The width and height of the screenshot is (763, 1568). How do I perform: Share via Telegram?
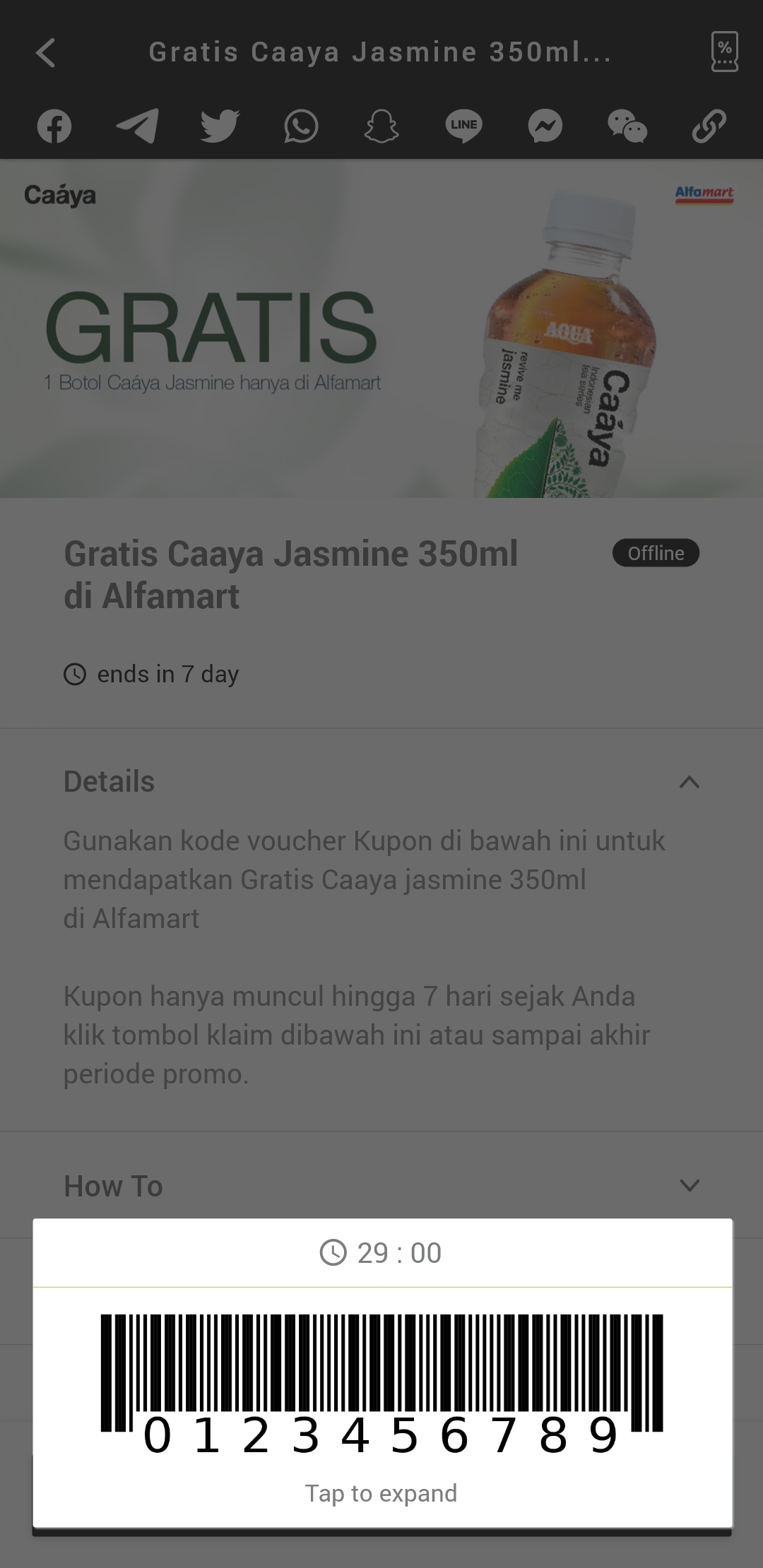click(137, 126)
